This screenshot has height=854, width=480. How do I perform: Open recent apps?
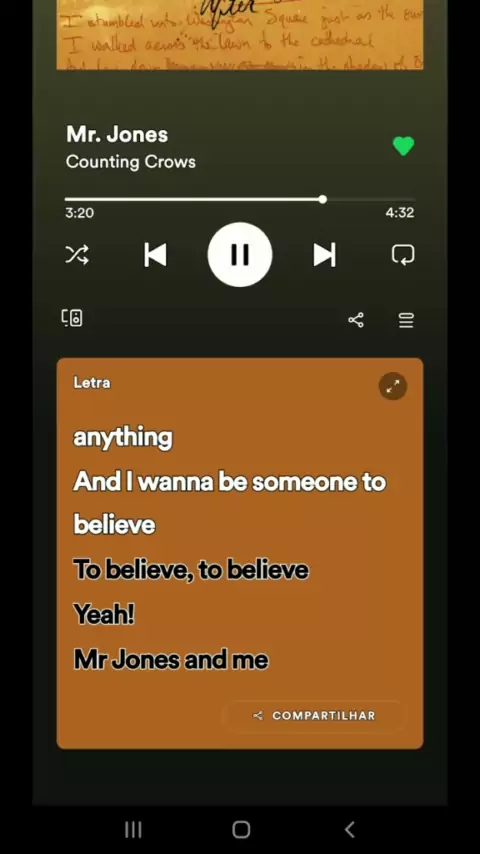click(x=133, y=829)
